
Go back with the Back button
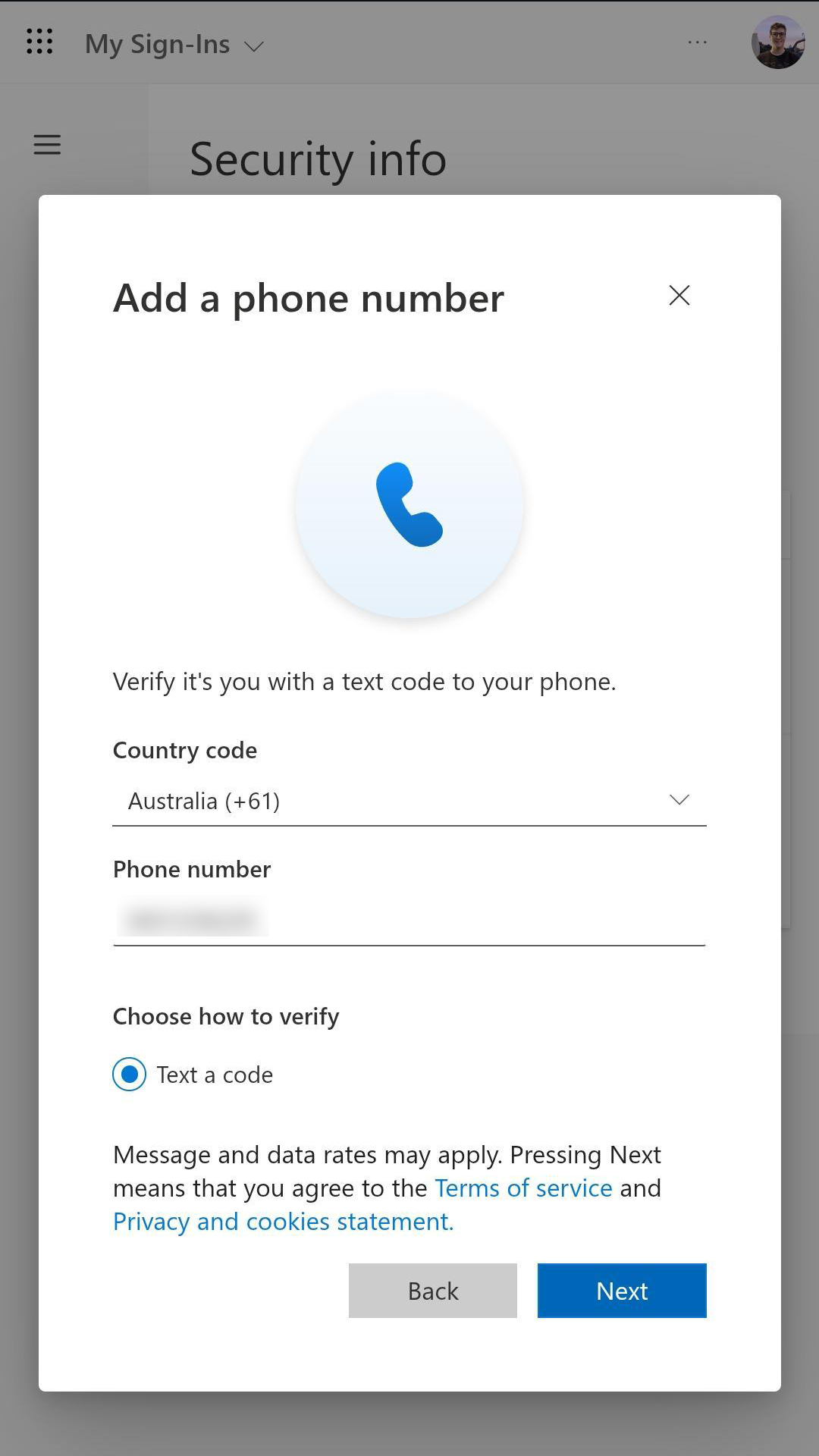click(x=432, y=1291)
